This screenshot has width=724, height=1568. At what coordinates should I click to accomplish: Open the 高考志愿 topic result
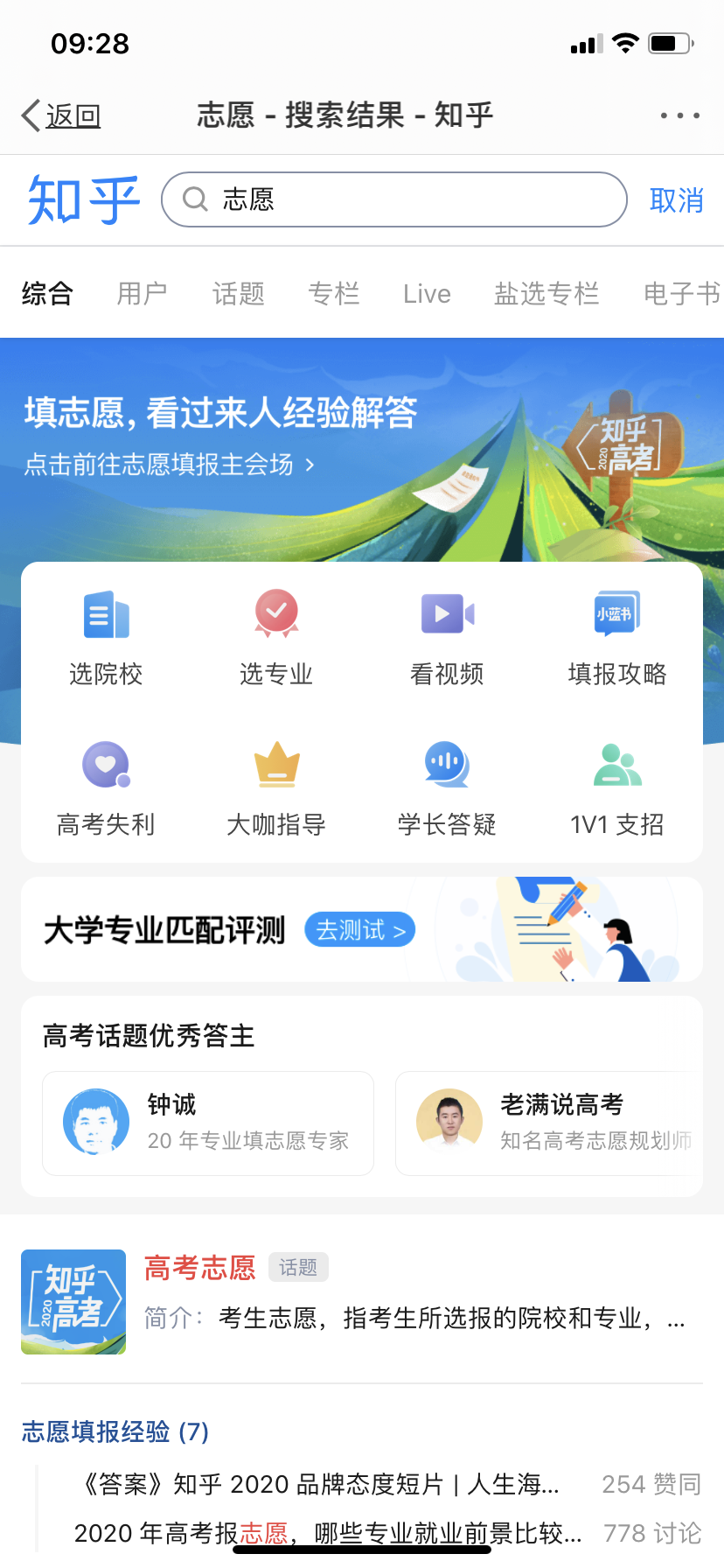click(199, 1268)
